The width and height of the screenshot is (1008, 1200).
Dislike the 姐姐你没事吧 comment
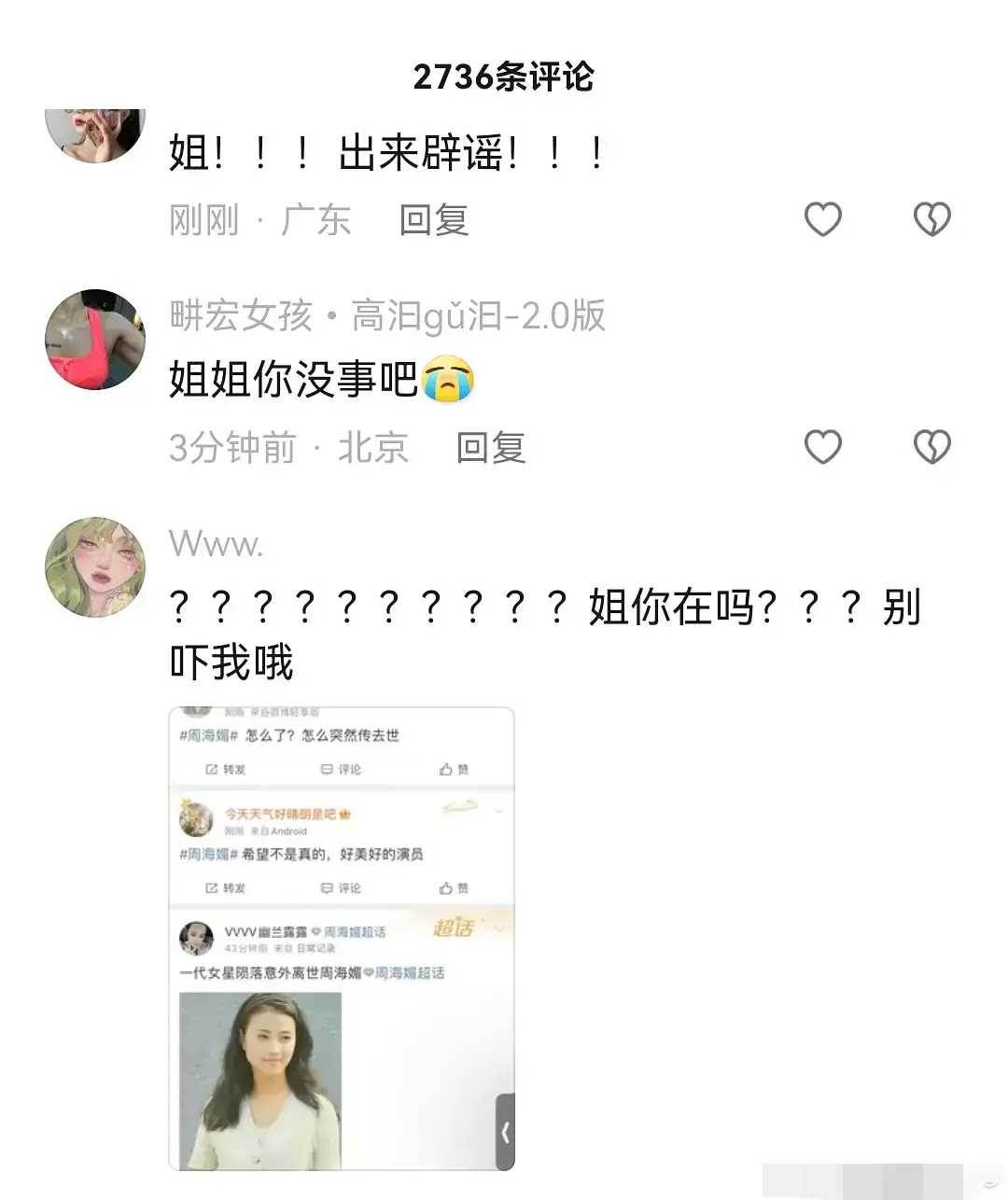point(931,447)
